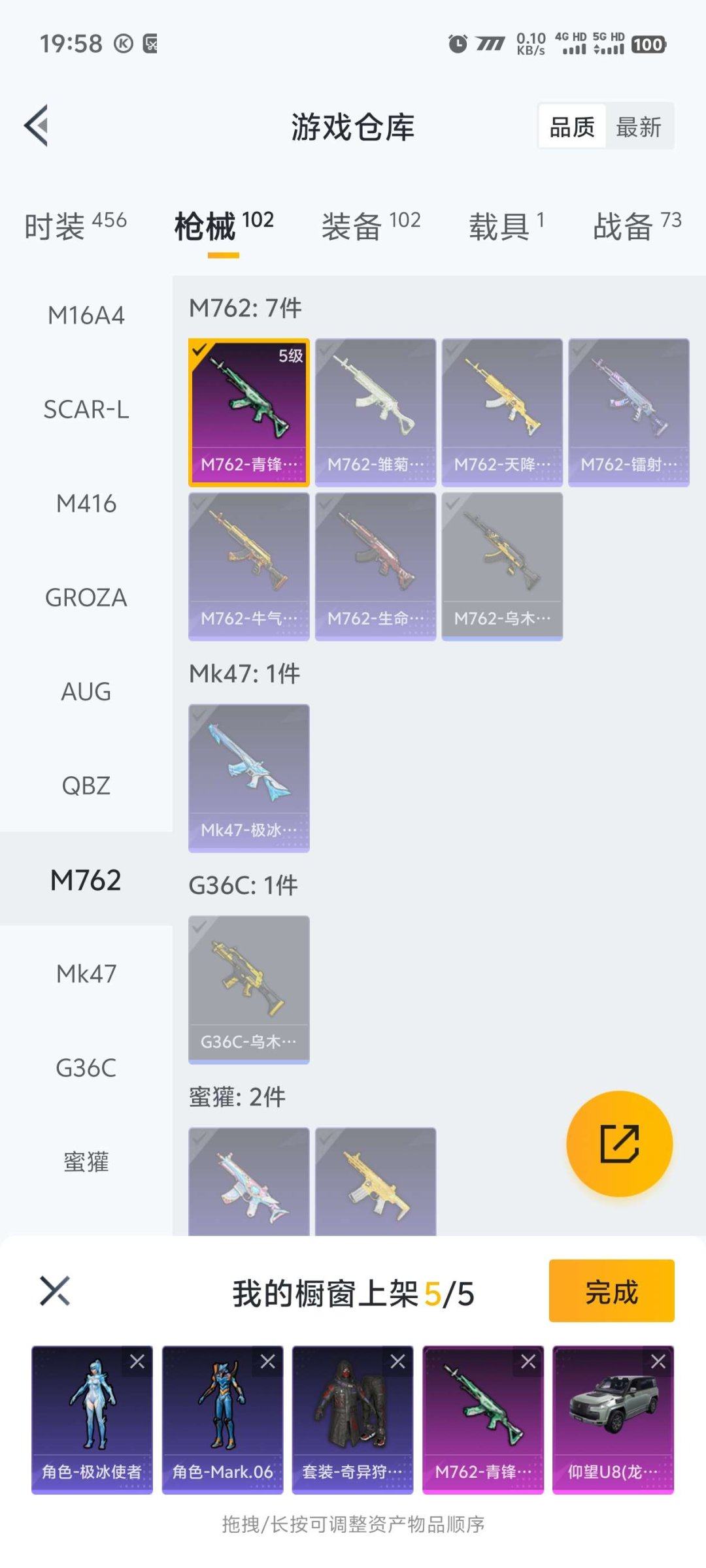Select SCAR-L in the side list
Viewport: 706px width, 1568px height.
[86, 410]
